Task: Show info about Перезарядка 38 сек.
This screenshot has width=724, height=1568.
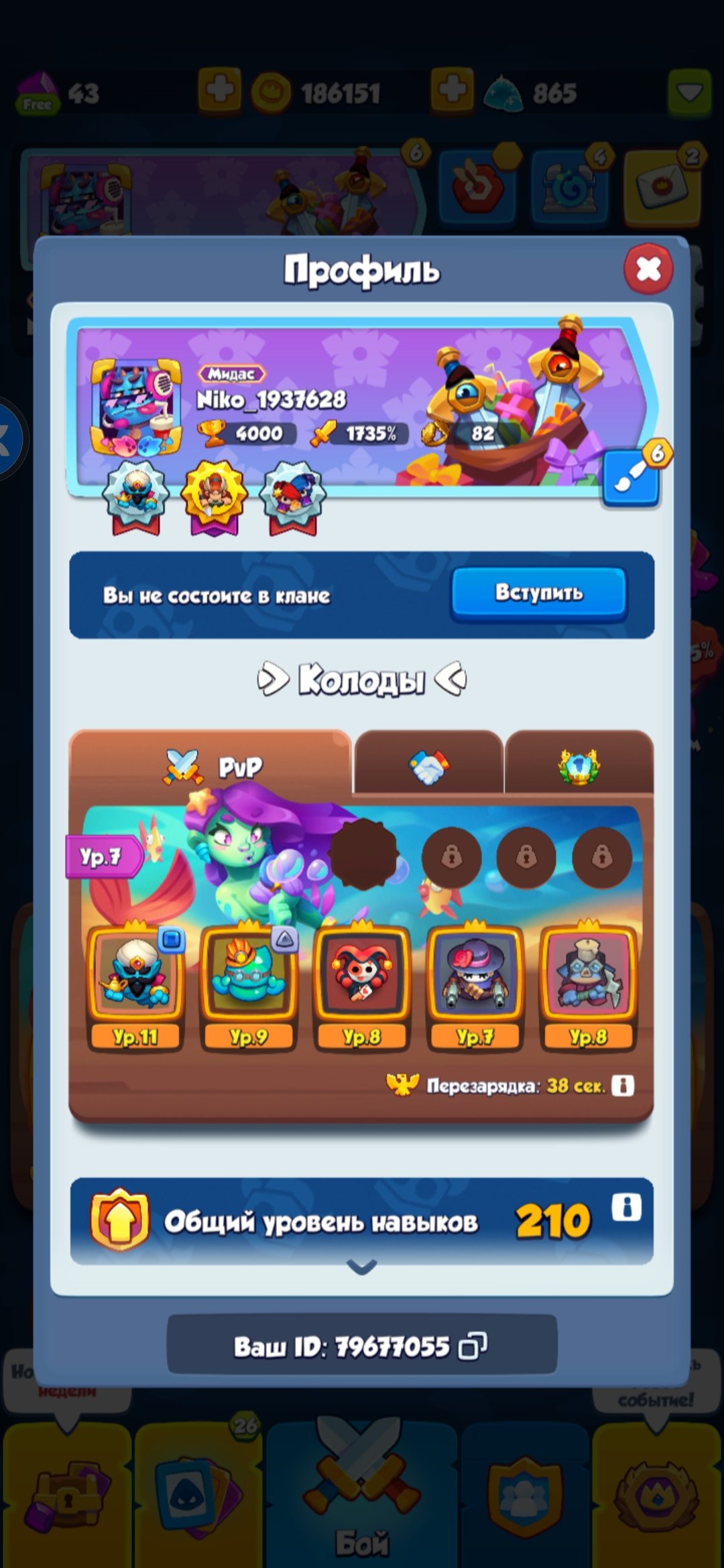Action: coord(623,1086)
